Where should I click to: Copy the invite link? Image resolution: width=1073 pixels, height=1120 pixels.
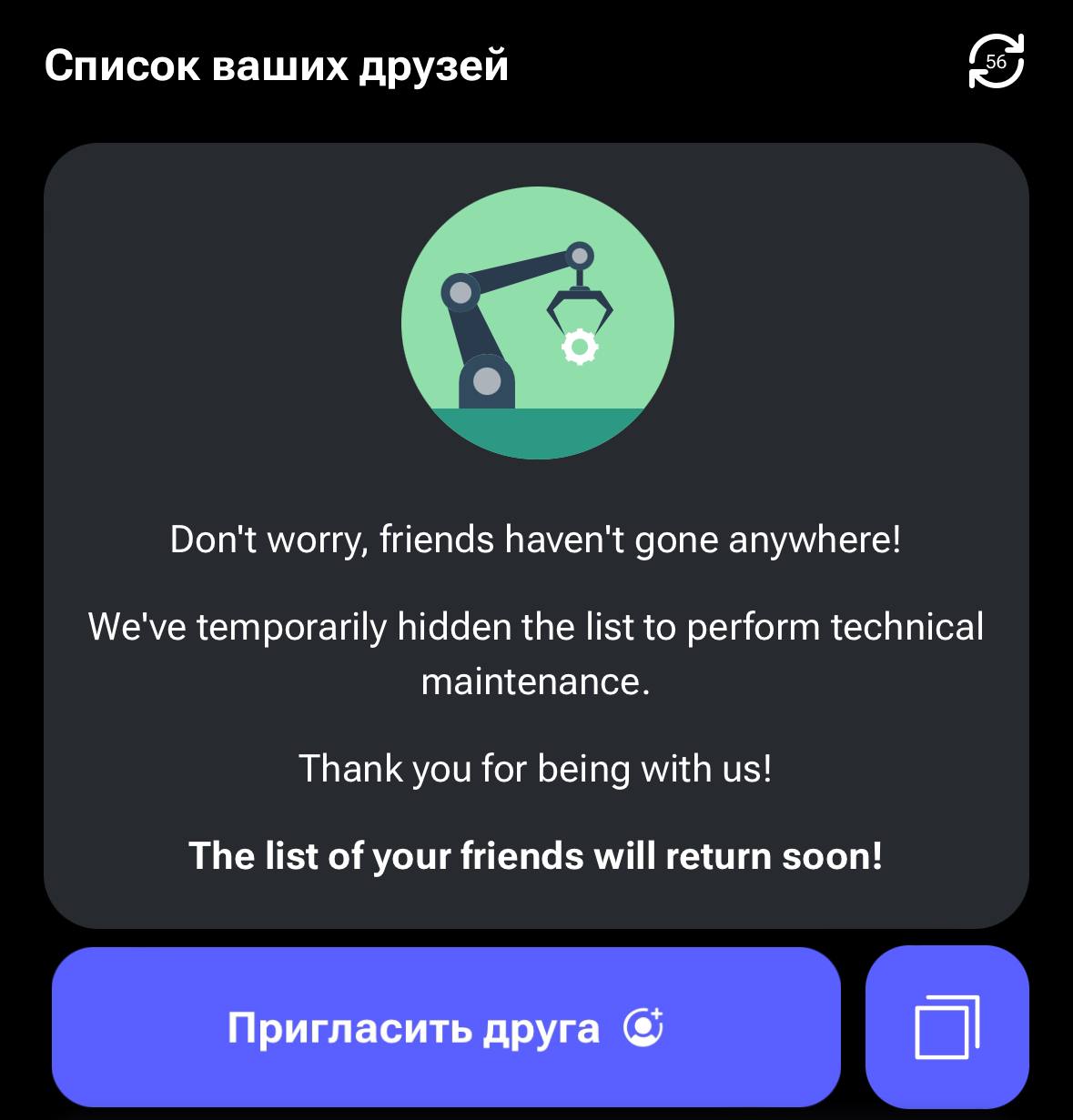click(x=946, y=1028)
